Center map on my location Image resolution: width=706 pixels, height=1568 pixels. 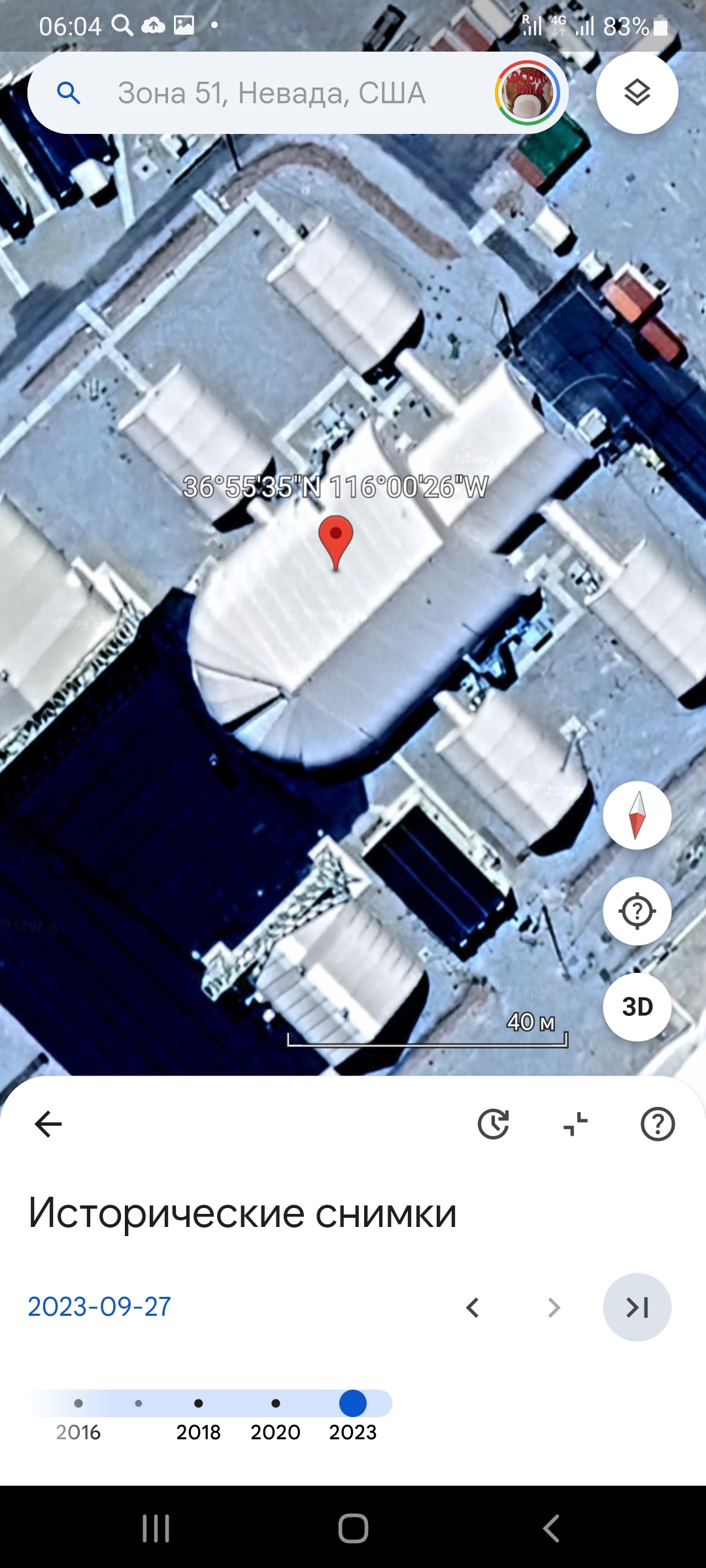(637, 911)
